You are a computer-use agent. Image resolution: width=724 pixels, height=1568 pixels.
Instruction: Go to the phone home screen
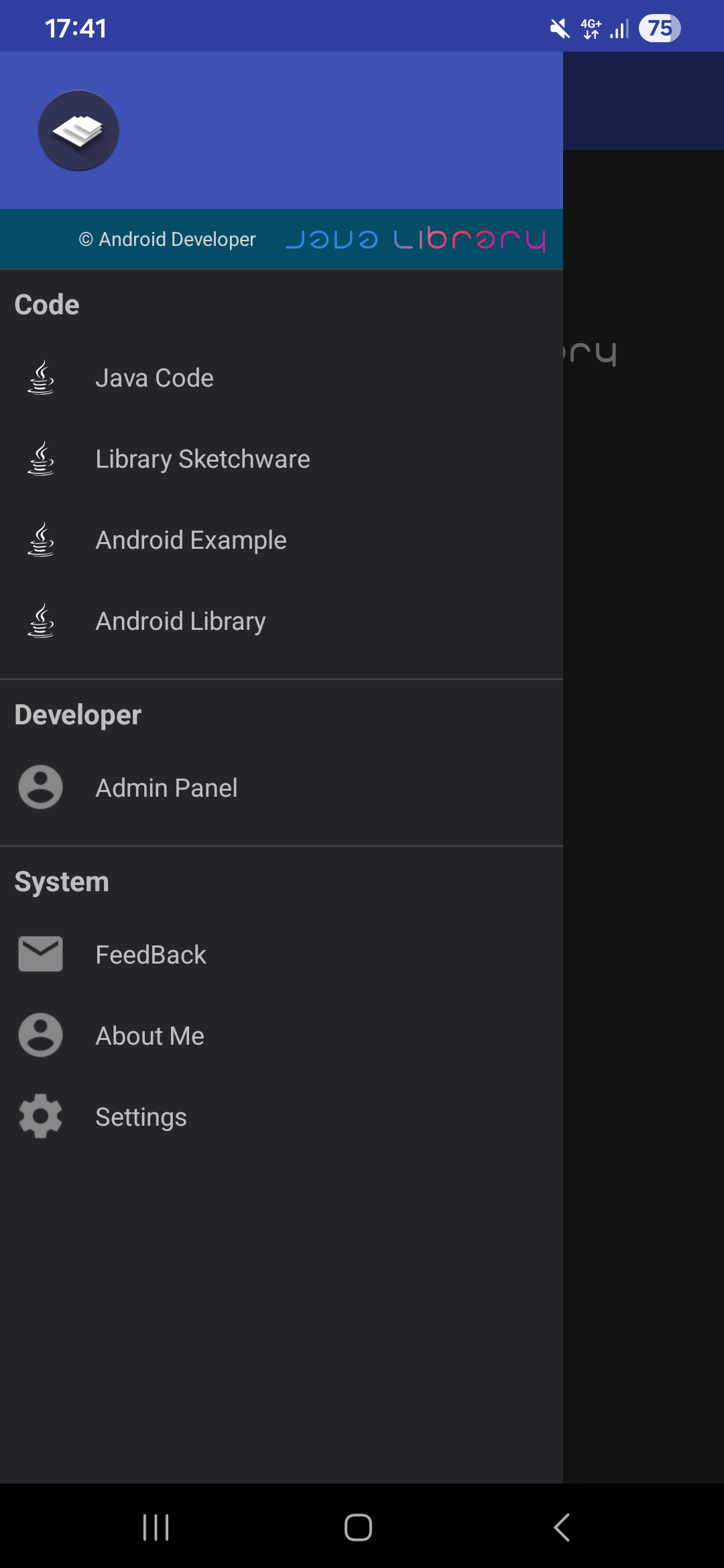[358, 1528]
